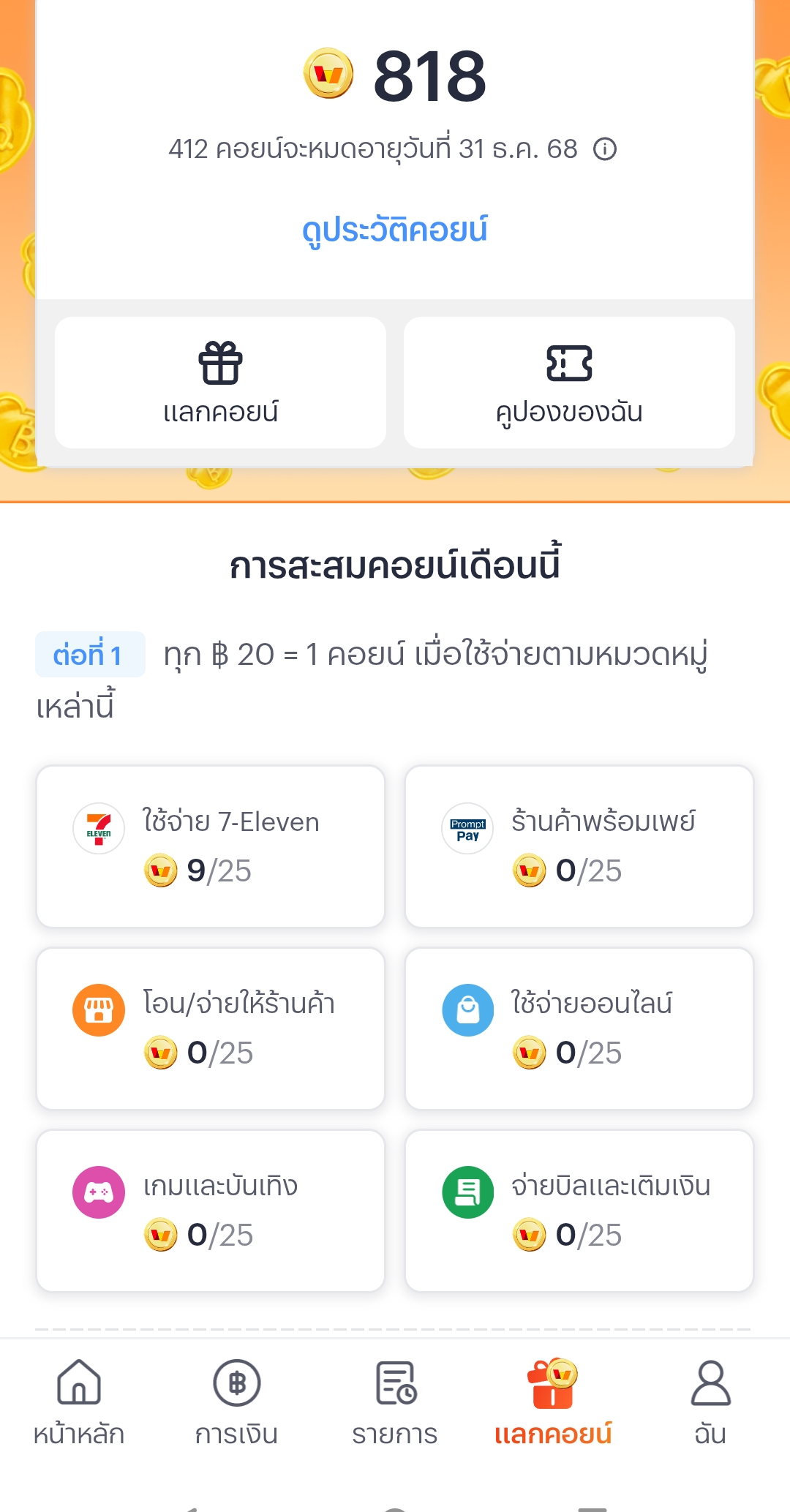Select the ร้านค้าพร้อมเพย์ card
790x1512 pixels.
tap(579, 846)
